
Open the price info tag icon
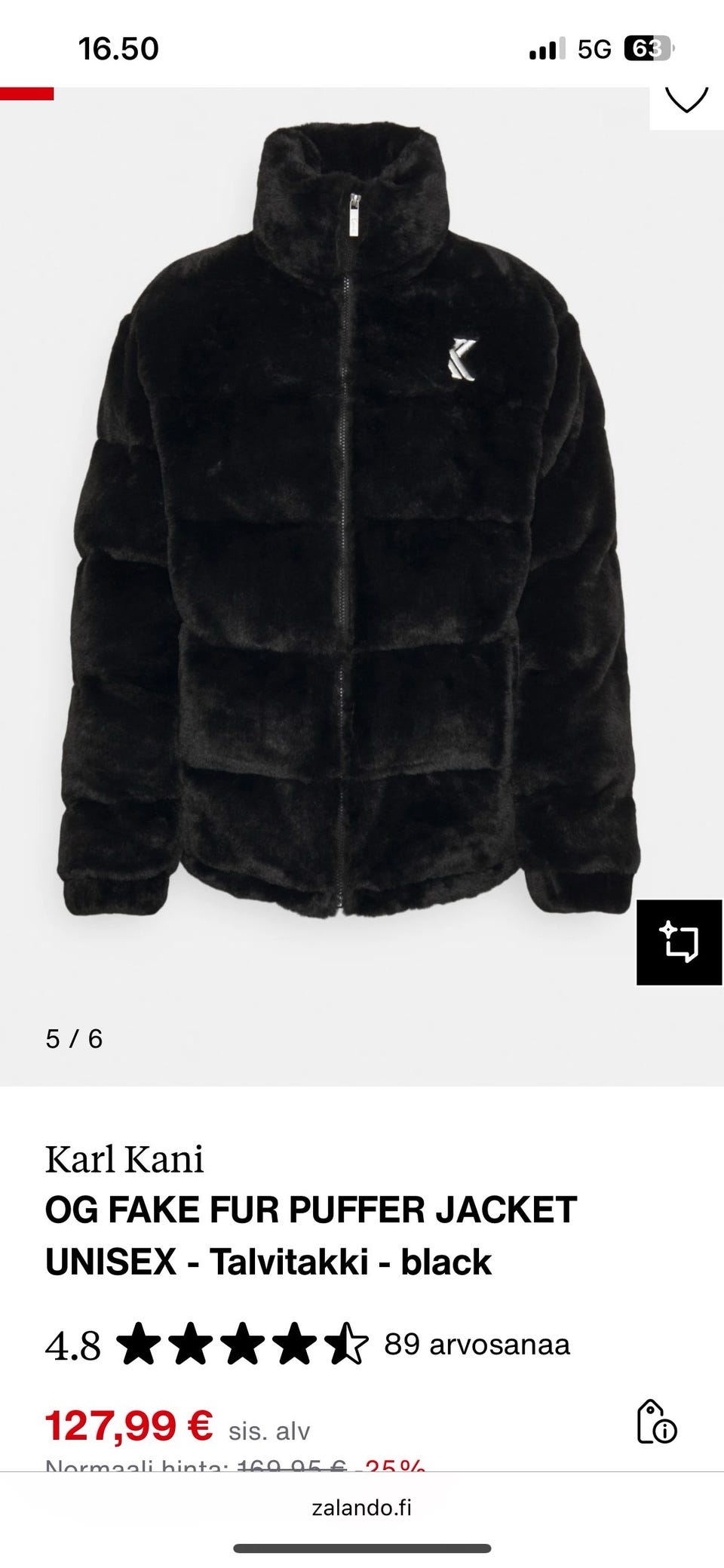[656, 1422]
